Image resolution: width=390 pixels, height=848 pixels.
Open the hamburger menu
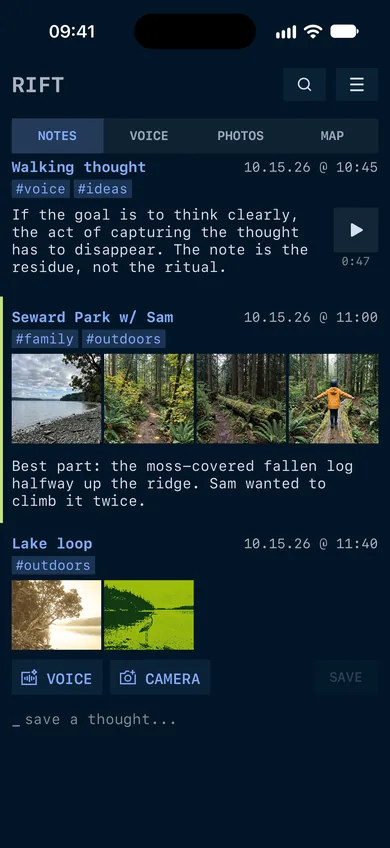pyautogui.click(x=356, y=84)
